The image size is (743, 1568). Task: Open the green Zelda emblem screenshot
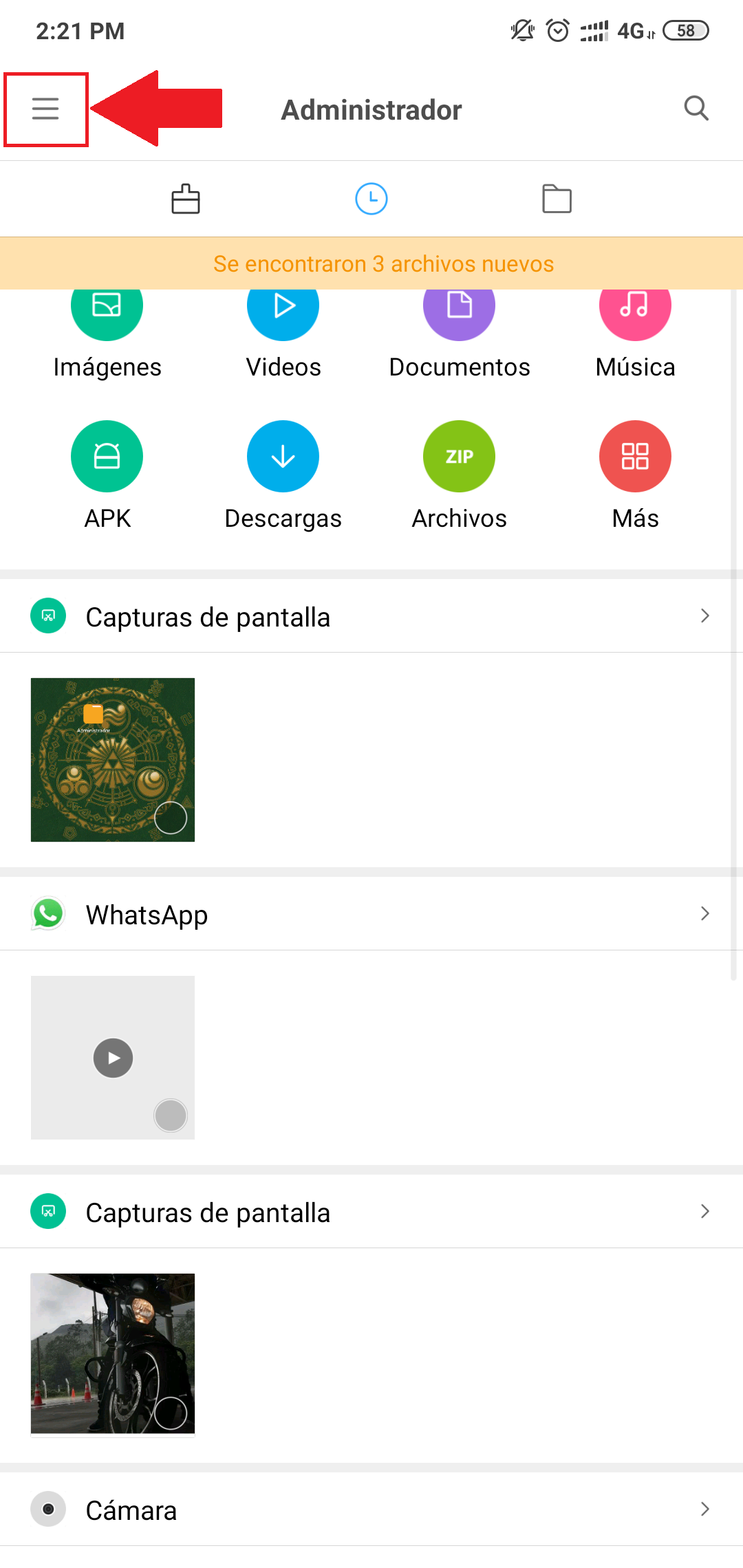click(113, 759)
